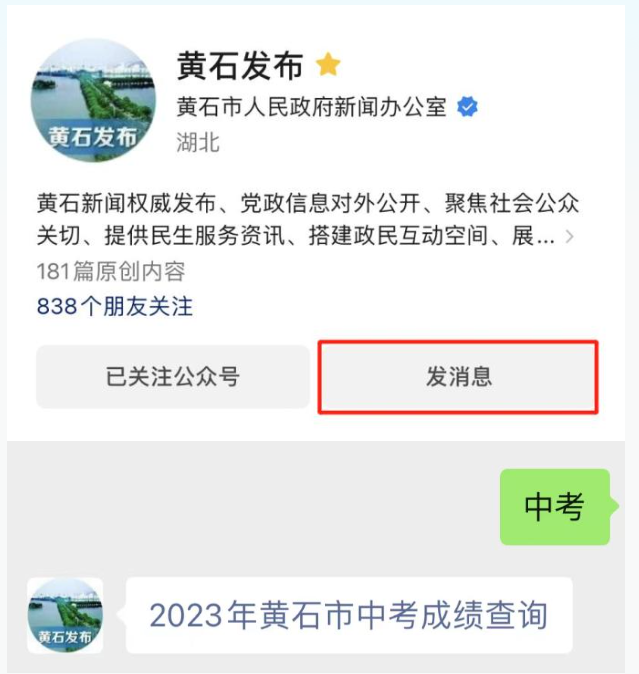This screenshot has width=639, height=674.
Task: Tap the 黄石发布 avatar beside the reply
Action: click(x=65, y=615)
